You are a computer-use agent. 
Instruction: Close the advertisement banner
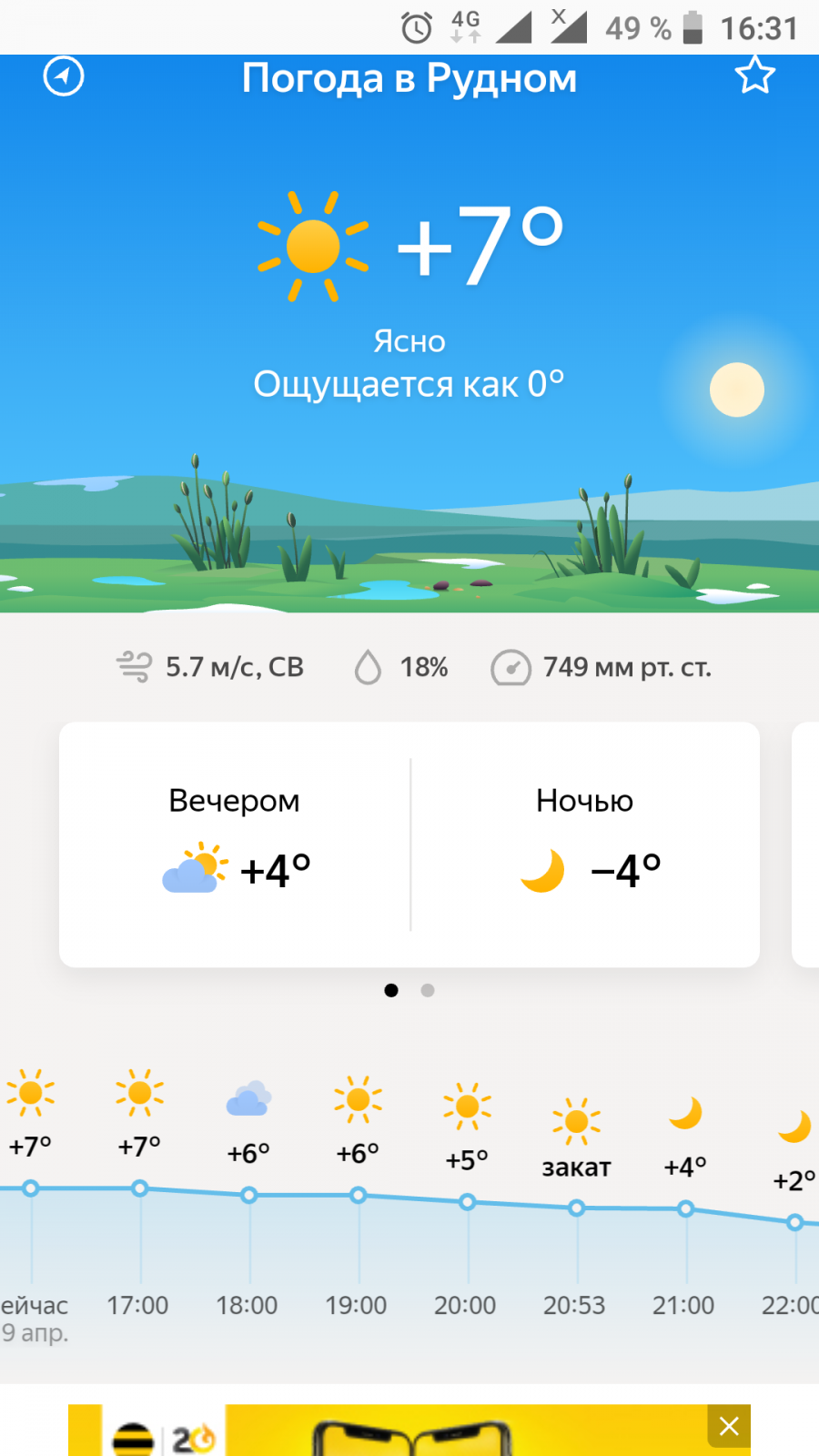(729, 1426)
